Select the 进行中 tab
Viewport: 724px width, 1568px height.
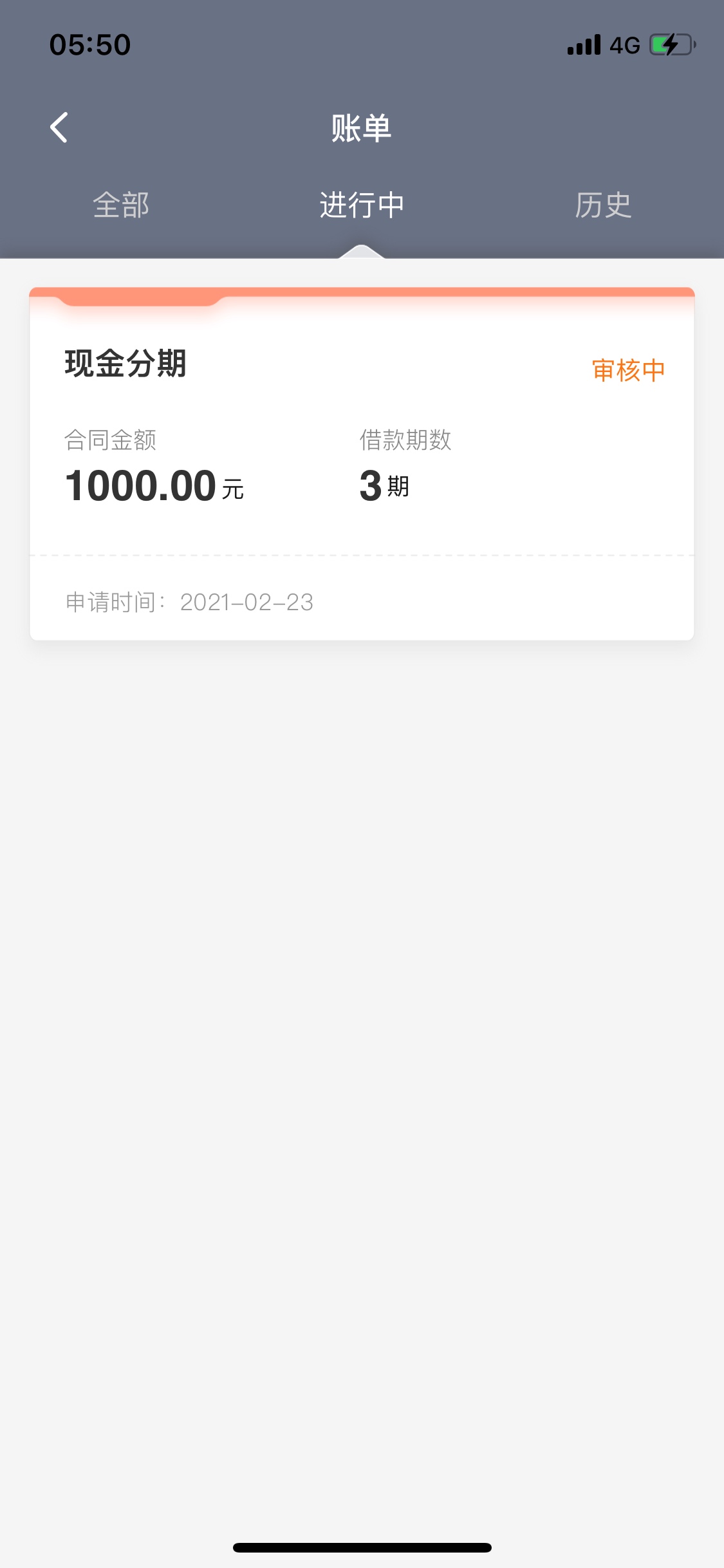tap(362, 205)
